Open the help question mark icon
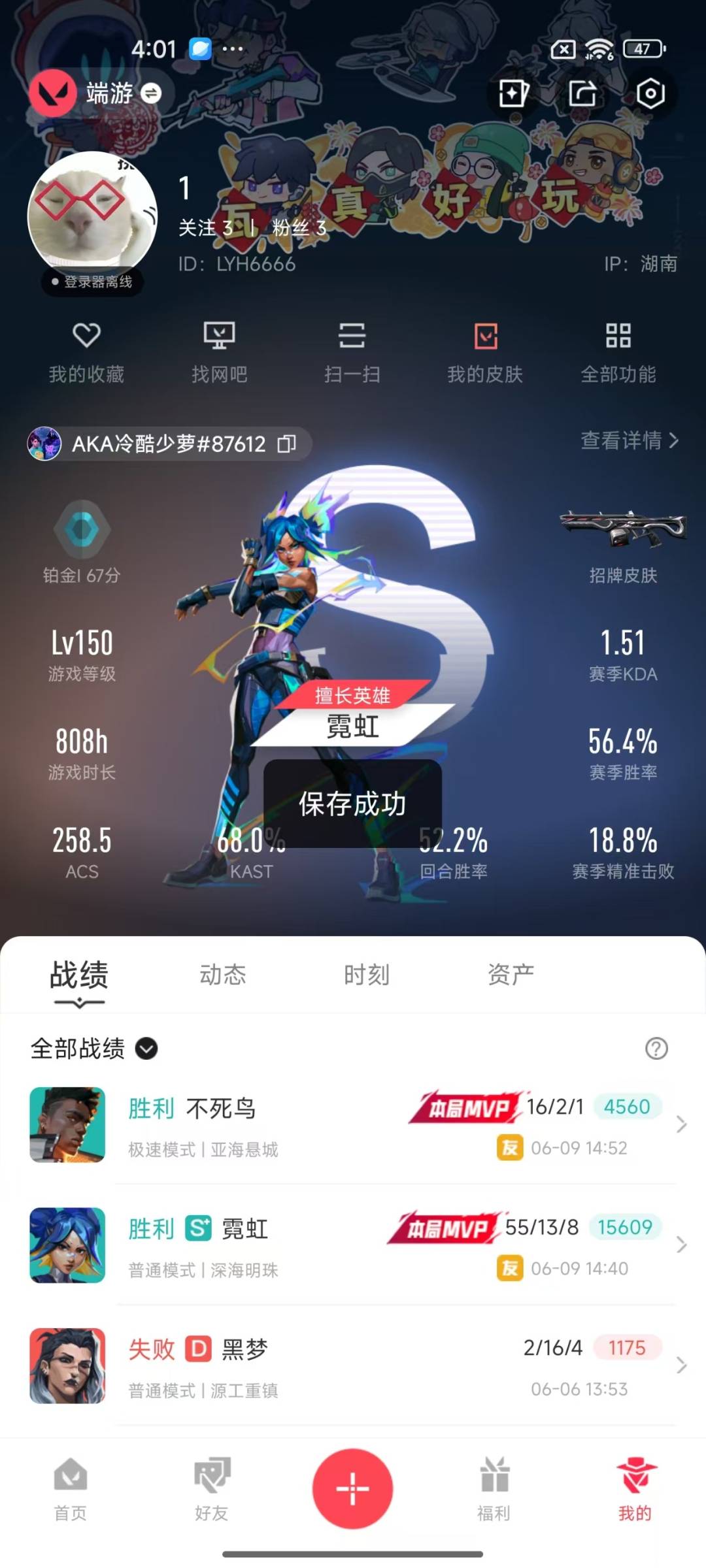 pyautogui.click(x=656, y=1049)
